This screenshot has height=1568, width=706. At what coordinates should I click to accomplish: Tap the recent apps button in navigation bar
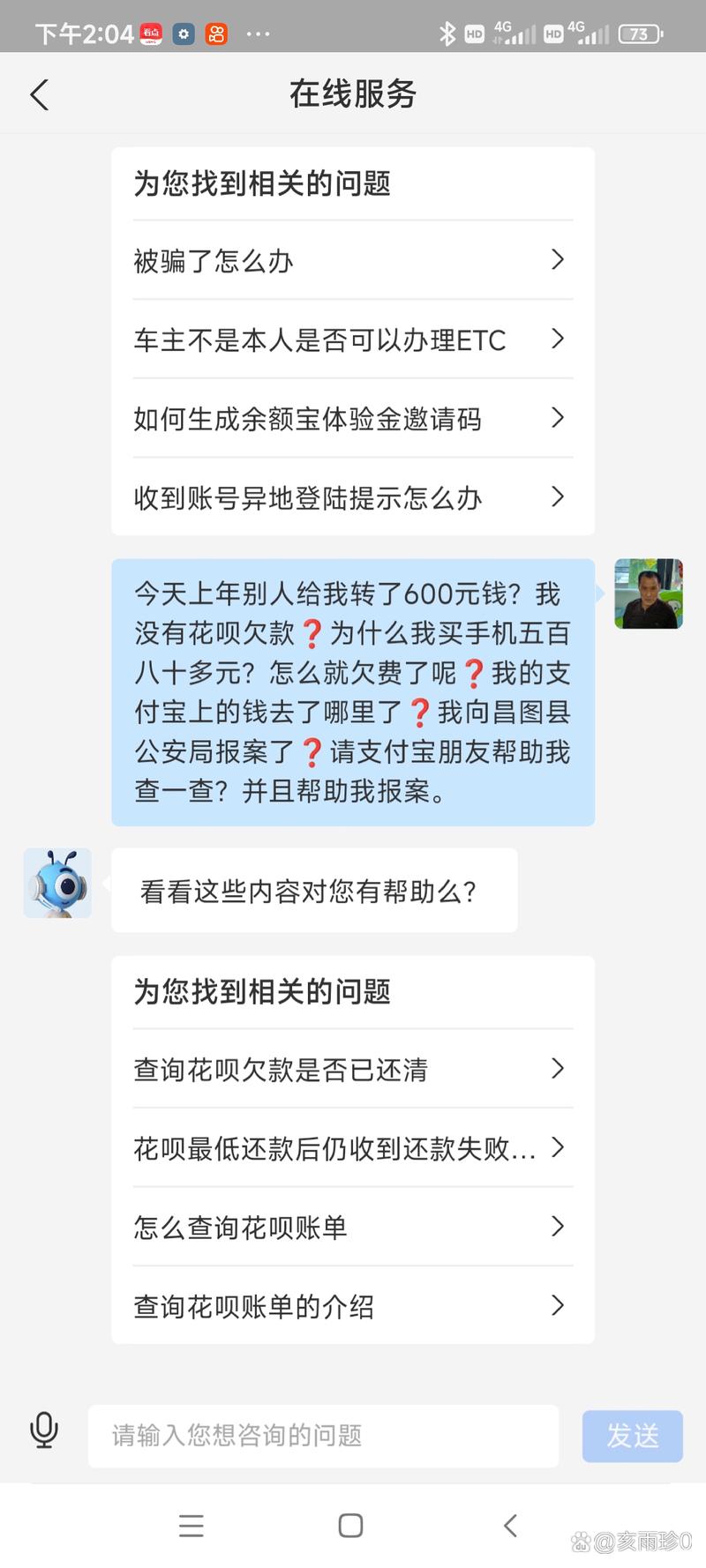(192, 1525)
